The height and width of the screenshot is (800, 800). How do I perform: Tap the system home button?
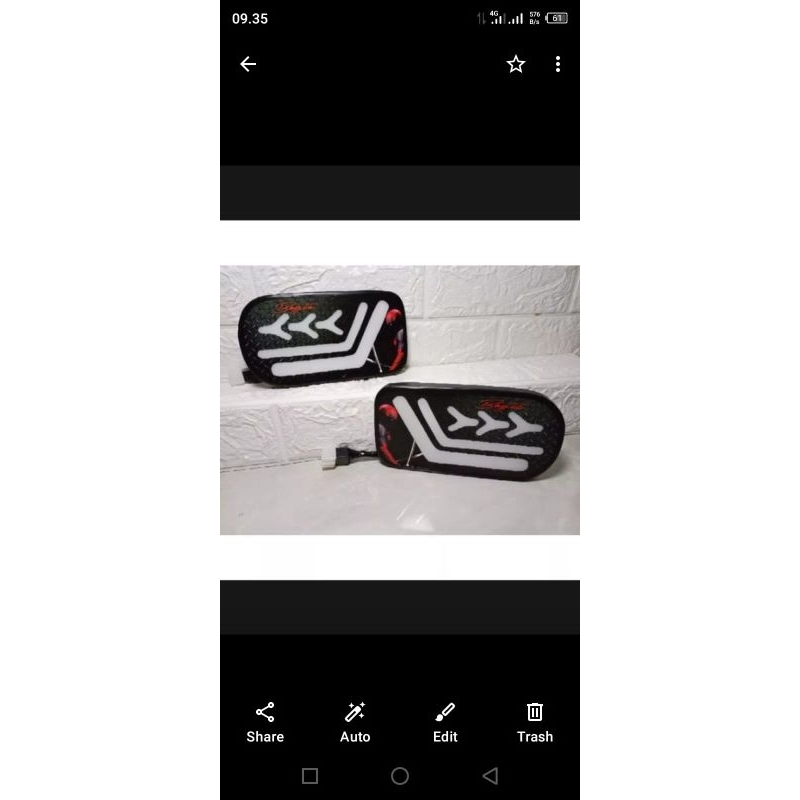[x=400, y=776]
